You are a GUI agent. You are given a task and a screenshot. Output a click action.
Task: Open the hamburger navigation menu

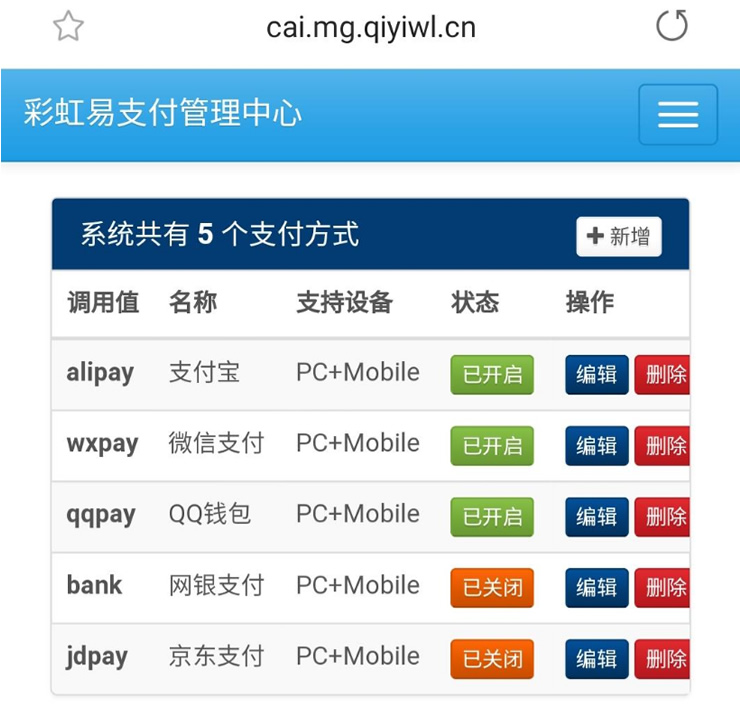[x=678, y=115]
